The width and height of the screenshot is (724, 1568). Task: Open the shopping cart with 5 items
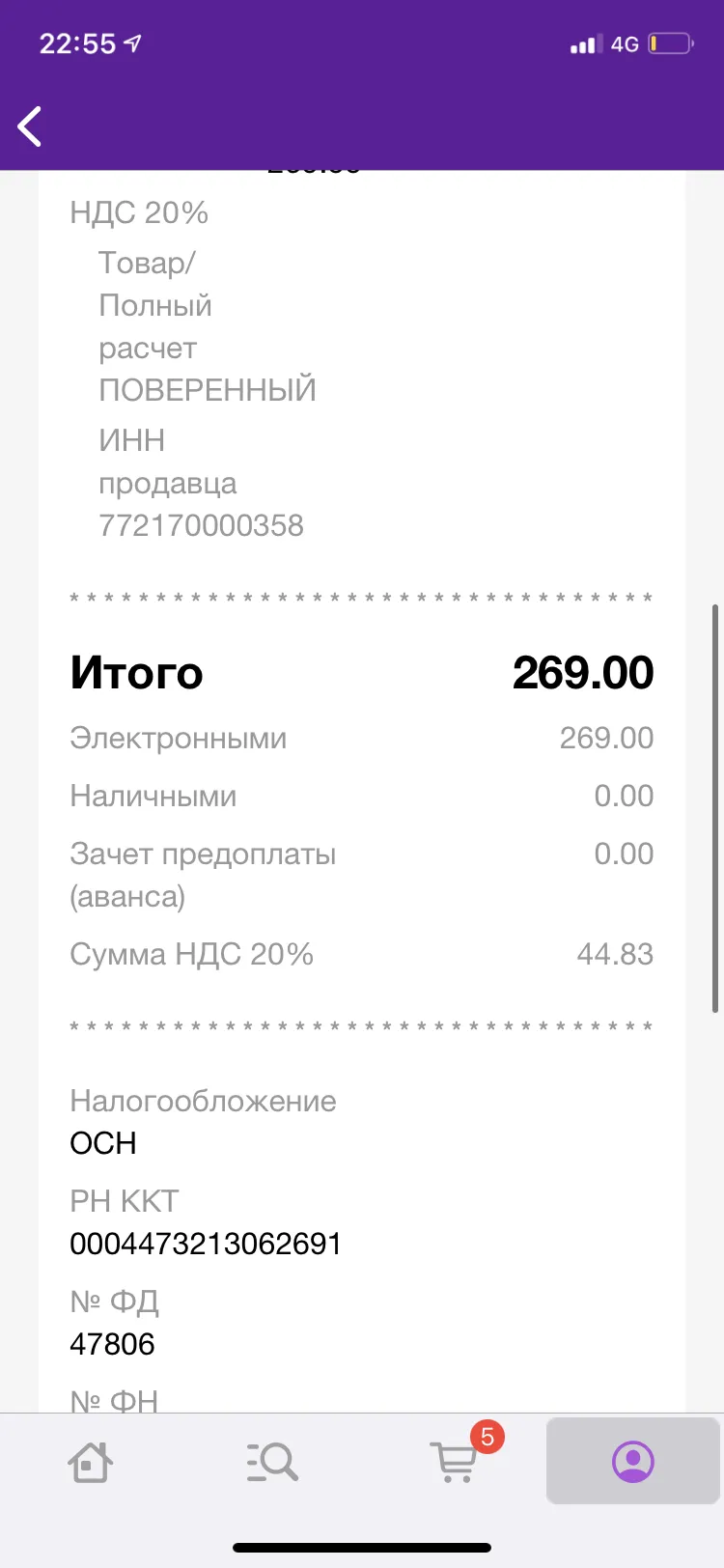pyautogui.click(x=456, y=1460)
